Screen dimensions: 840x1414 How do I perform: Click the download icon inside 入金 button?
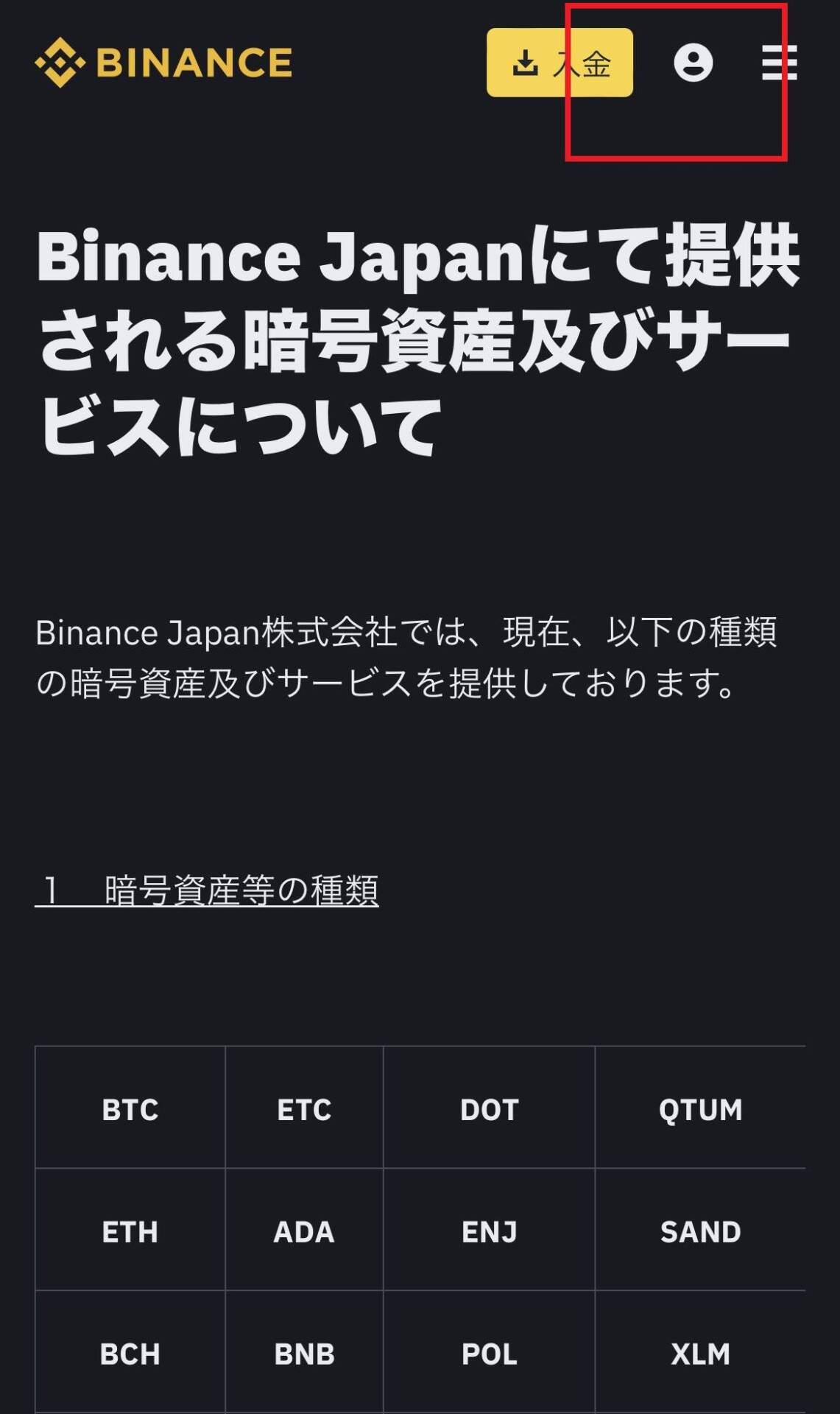525,64
